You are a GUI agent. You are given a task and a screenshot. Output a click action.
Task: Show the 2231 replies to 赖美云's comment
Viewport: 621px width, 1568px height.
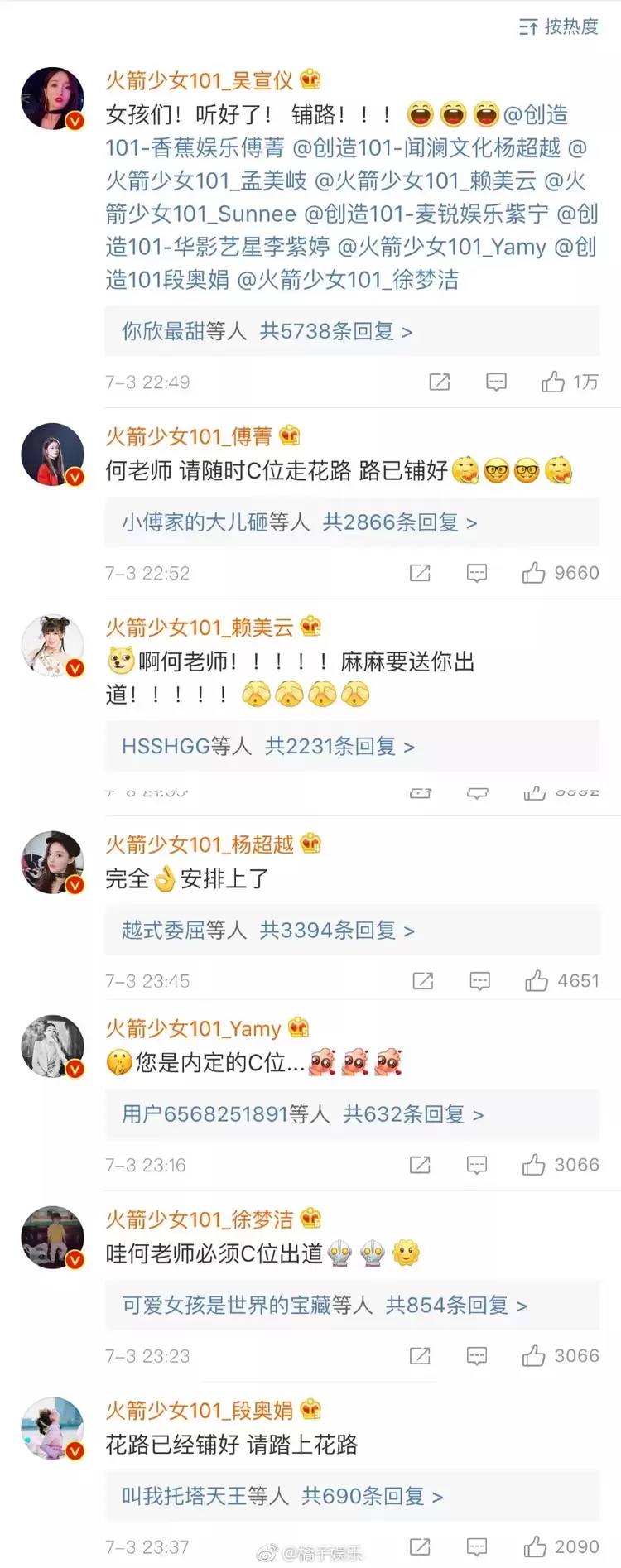coord(267,747)
